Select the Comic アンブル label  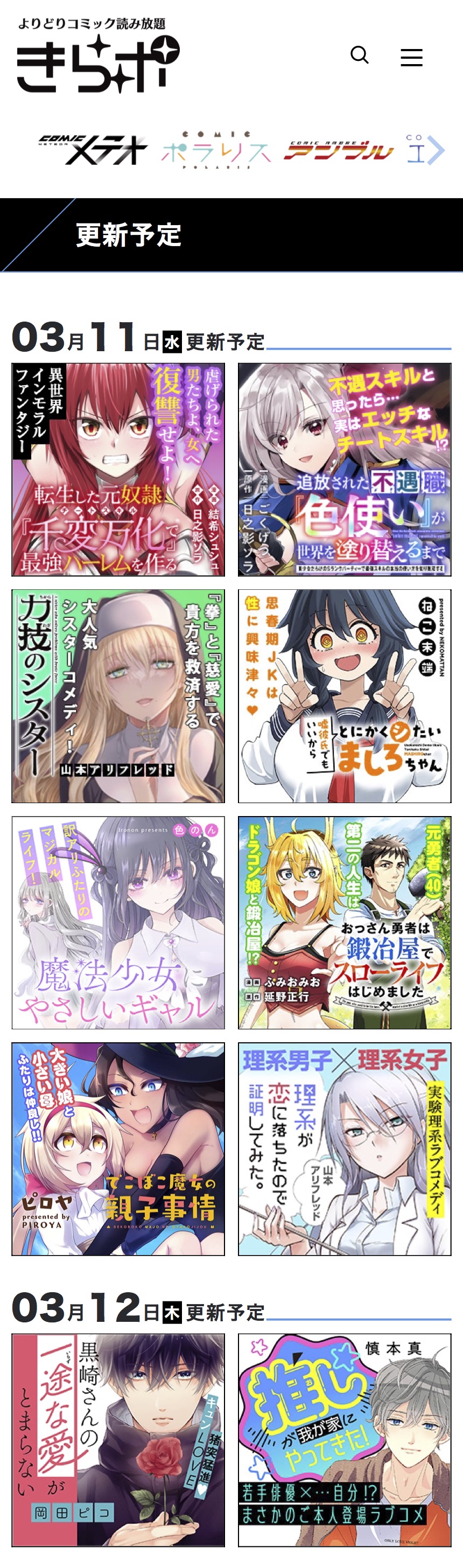coord(338,150)
